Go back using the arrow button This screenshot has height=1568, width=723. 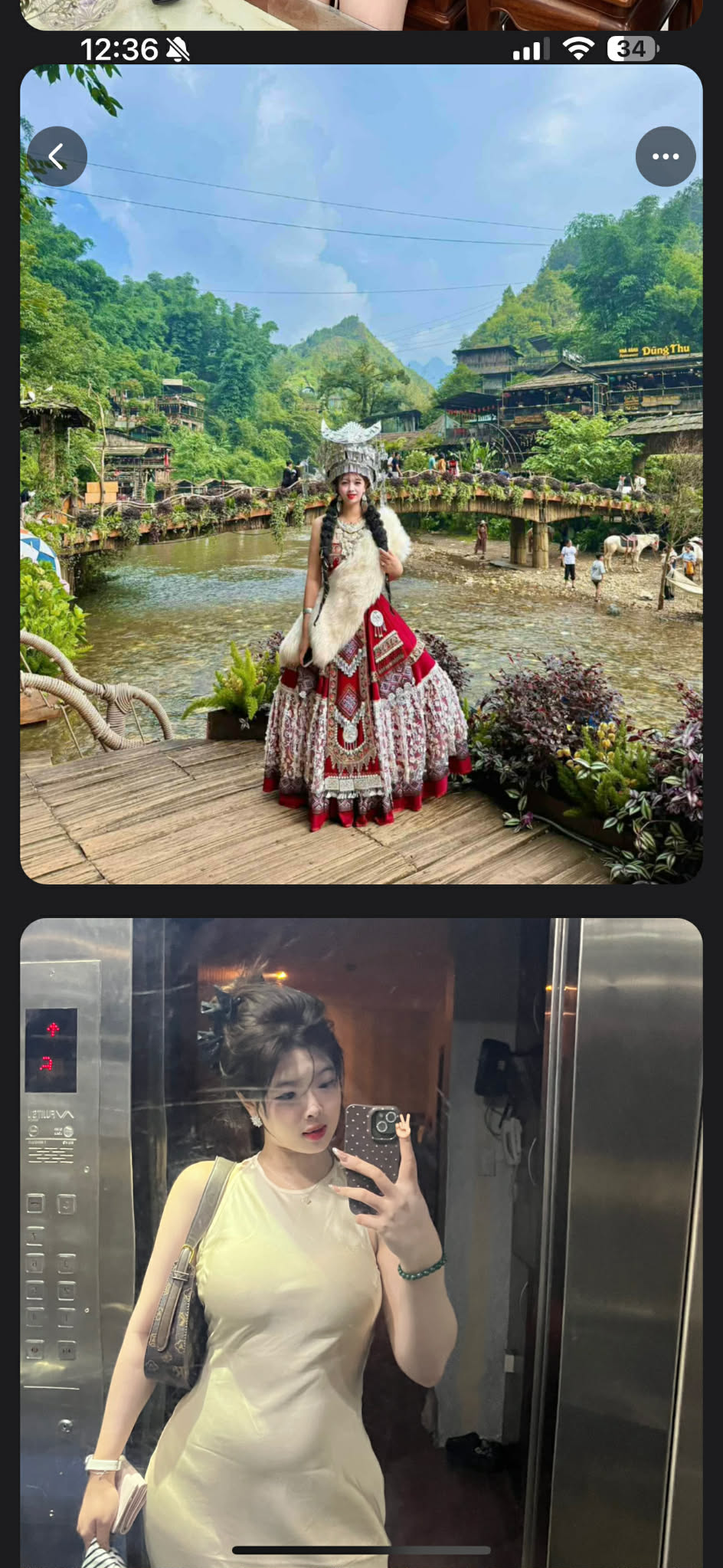(57, 156)
